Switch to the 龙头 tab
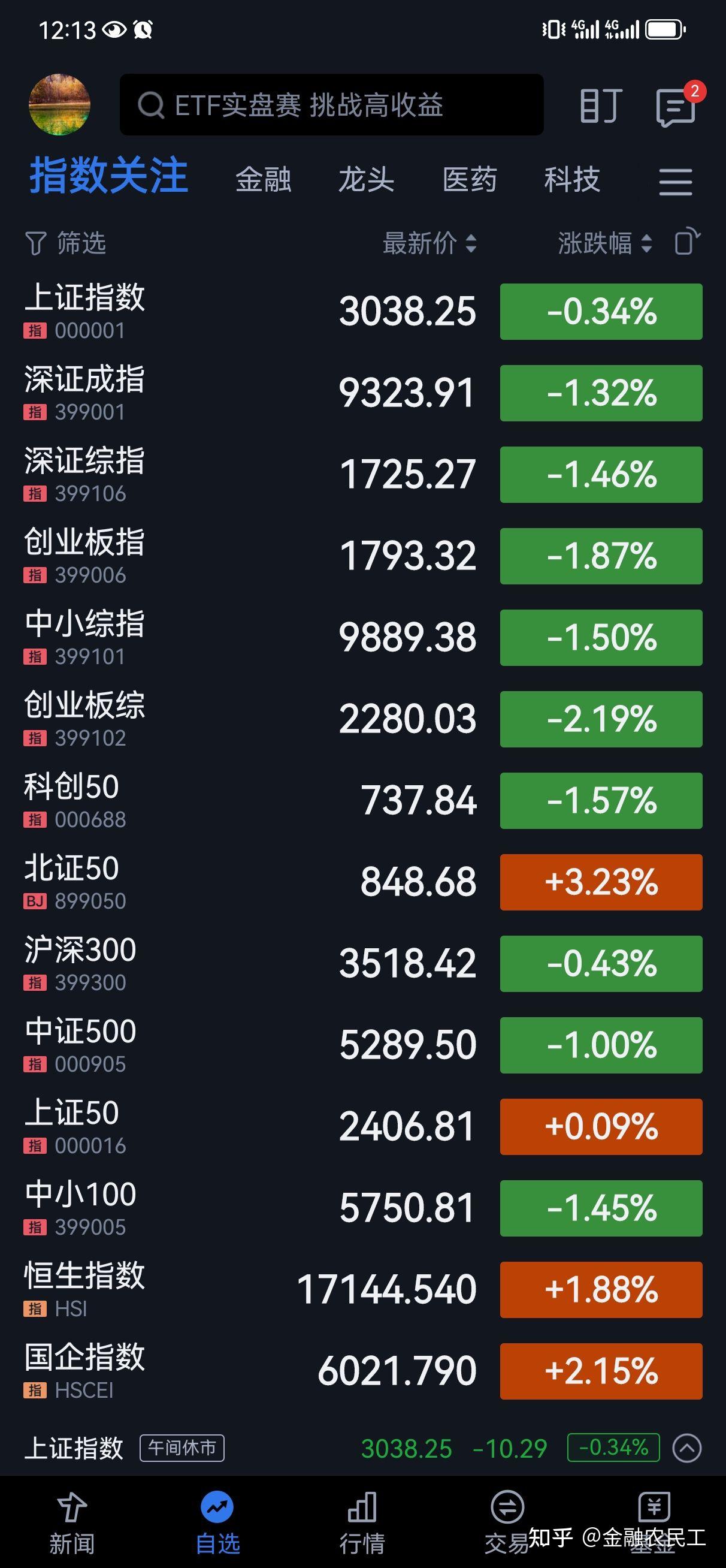The height and width of the screenshot is (1568, 726). 367,180
